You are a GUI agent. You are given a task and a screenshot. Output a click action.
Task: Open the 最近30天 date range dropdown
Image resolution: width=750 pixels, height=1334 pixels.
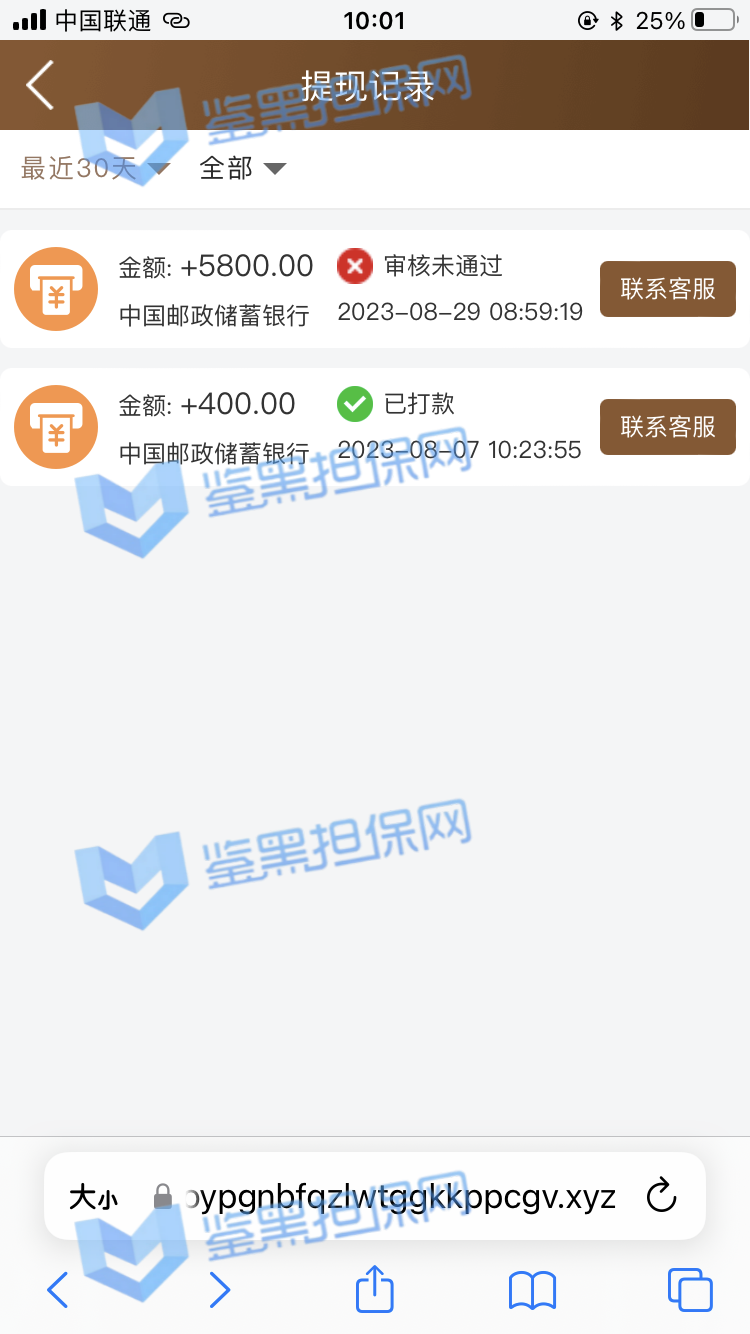coord(96,168)
